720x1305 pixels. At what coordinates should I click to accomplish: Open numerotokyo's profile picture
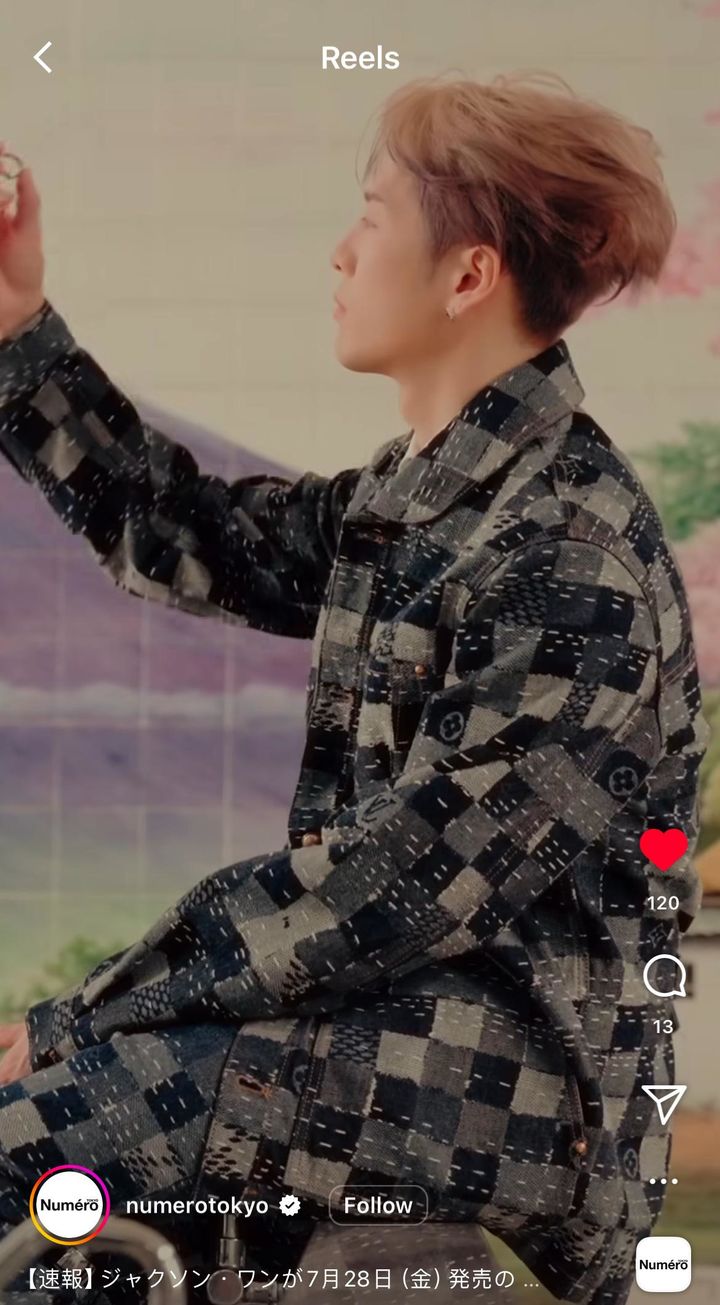pos(70,1205)
